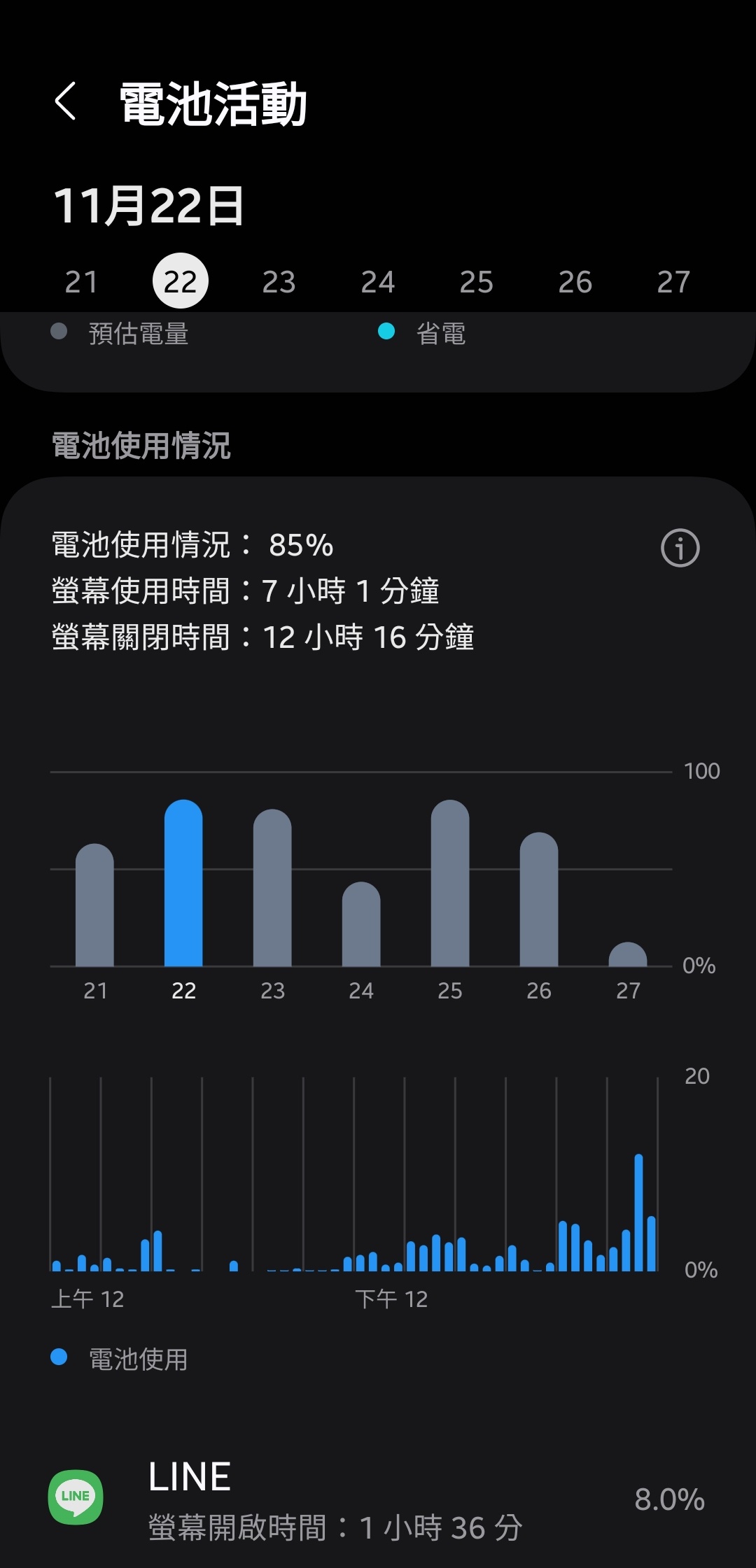Select date 27 in the date strip
The width and height of the screenshot is (756, 1568).
point(673,282)
